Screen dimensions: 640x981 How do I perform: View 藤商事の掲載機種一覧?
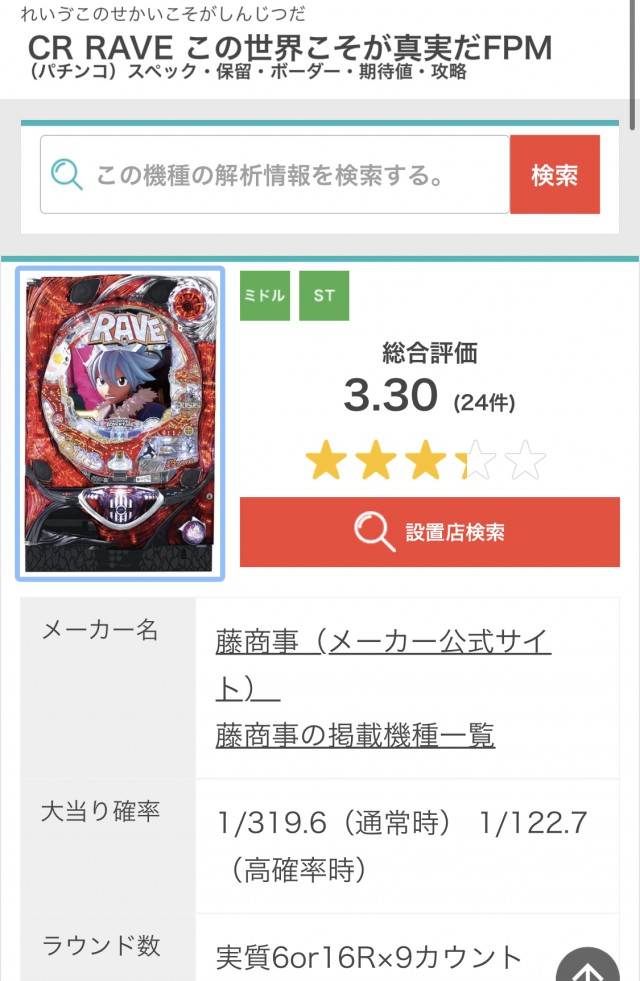pos(355,737)
